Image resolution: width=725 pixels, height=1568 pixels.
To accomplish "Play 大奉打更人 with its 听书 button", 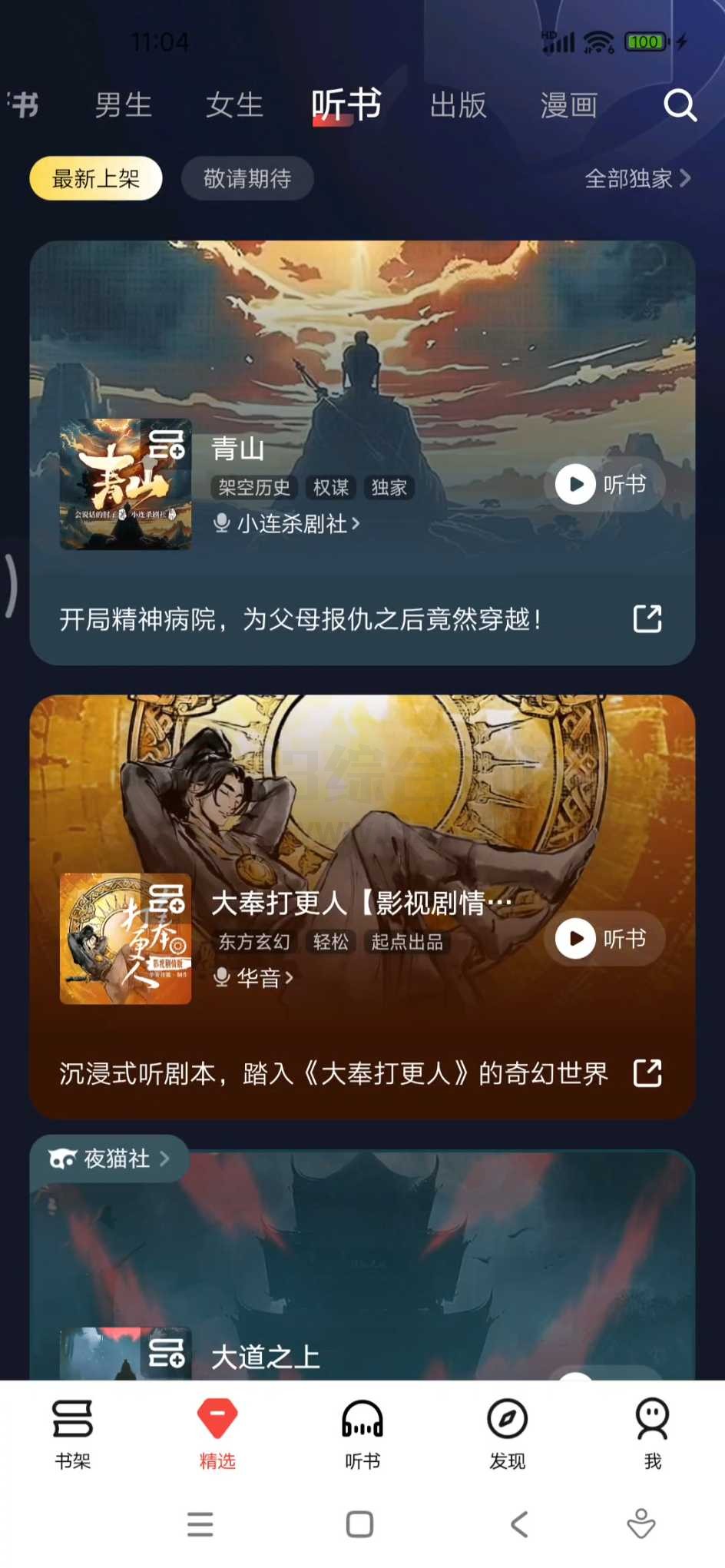I will click(604, 938).
